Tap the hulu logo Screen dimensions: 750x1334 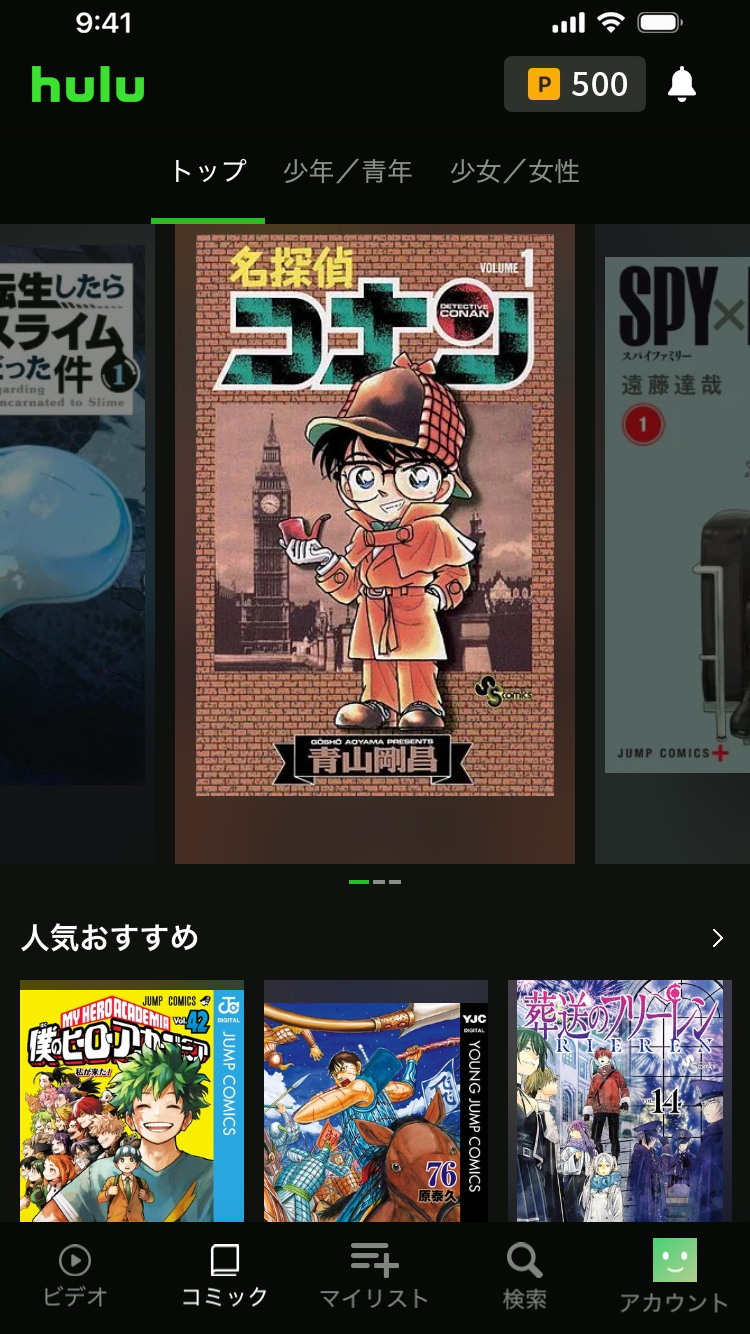pyautogui.click(x=88, y=84)
